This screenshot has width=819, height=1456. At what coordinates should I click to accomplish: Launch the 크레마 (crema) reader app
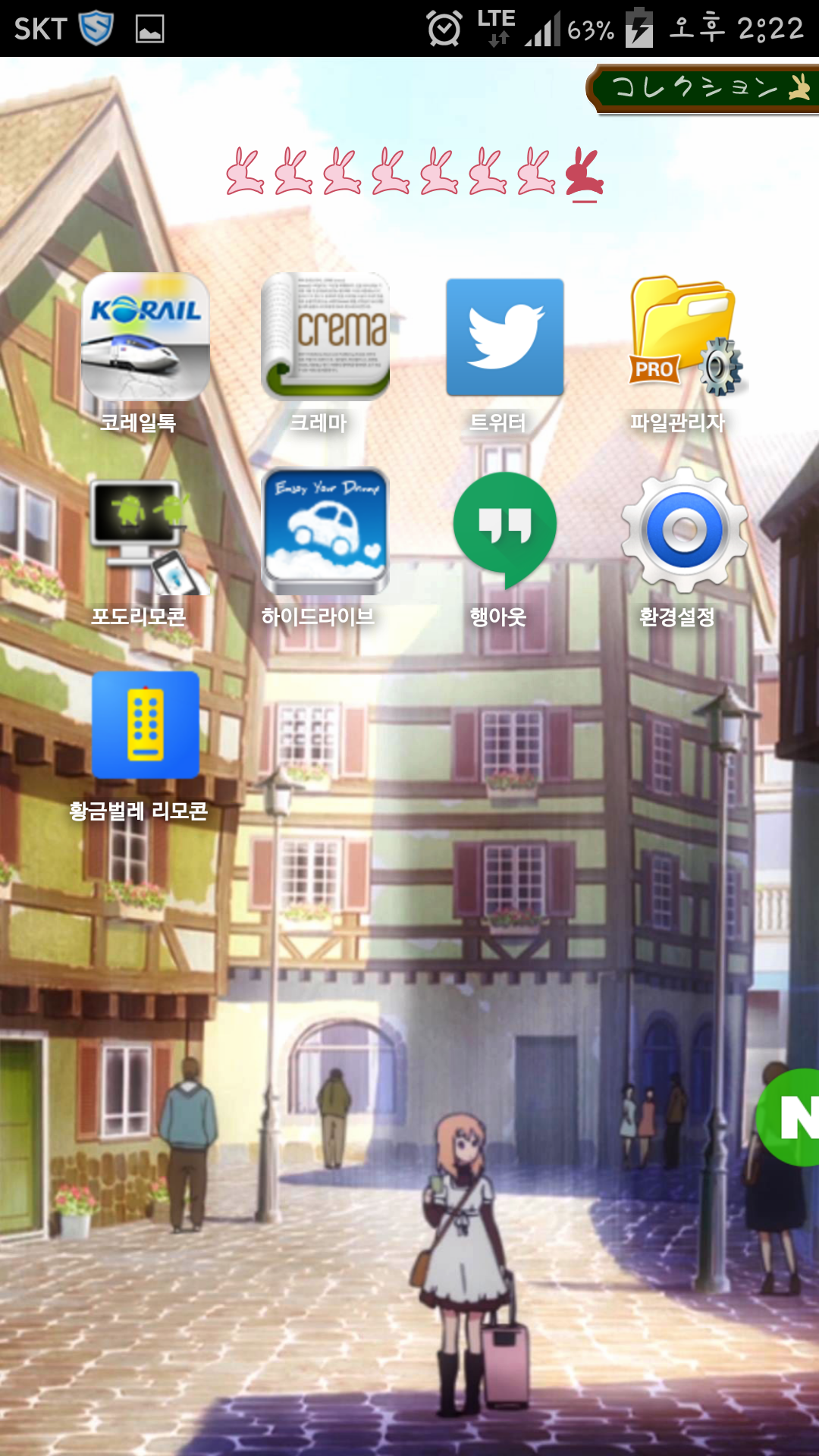325,337
